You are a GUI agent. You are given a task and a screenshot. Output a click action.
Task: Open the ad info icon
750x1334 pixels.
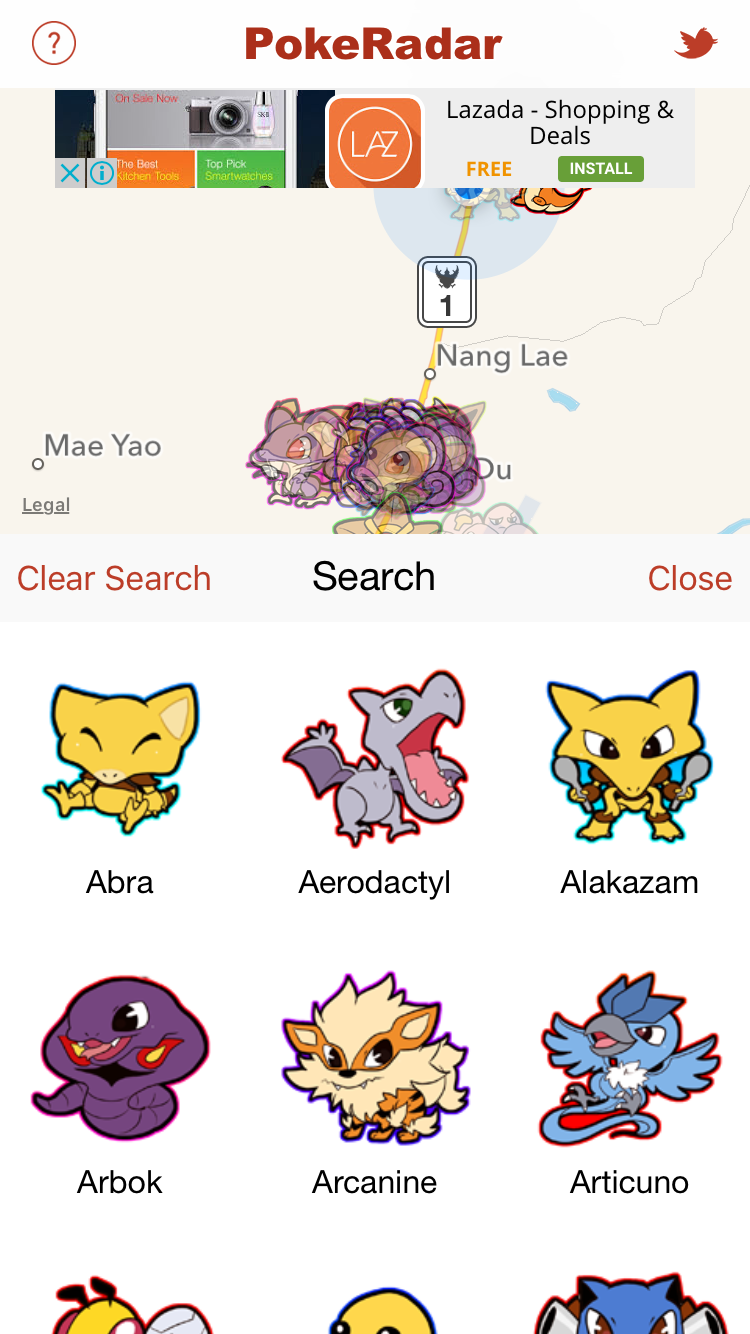102,174
